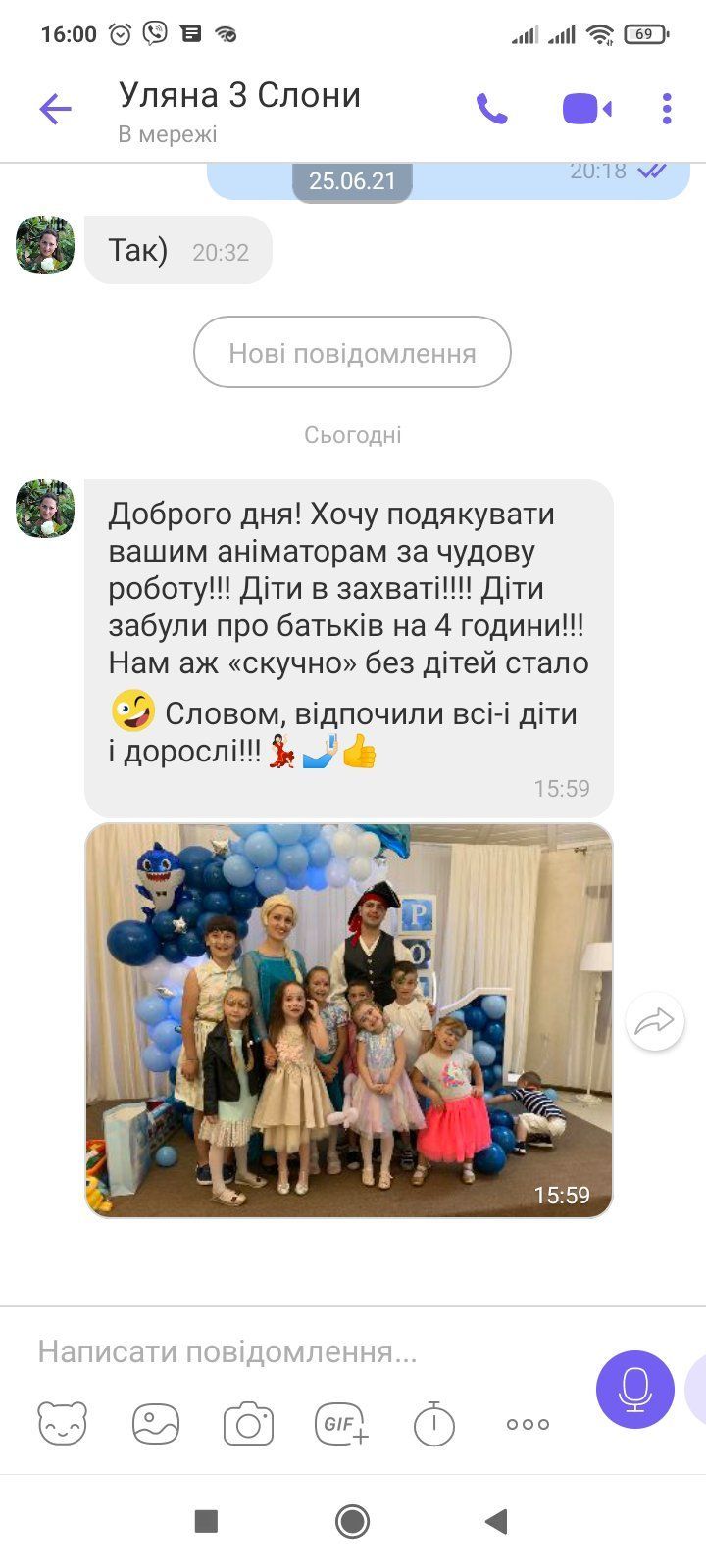Viewport: 706px width, 1568px height.
Task: Open the party photo sent at 15:59
Action: coord(349,1020)
